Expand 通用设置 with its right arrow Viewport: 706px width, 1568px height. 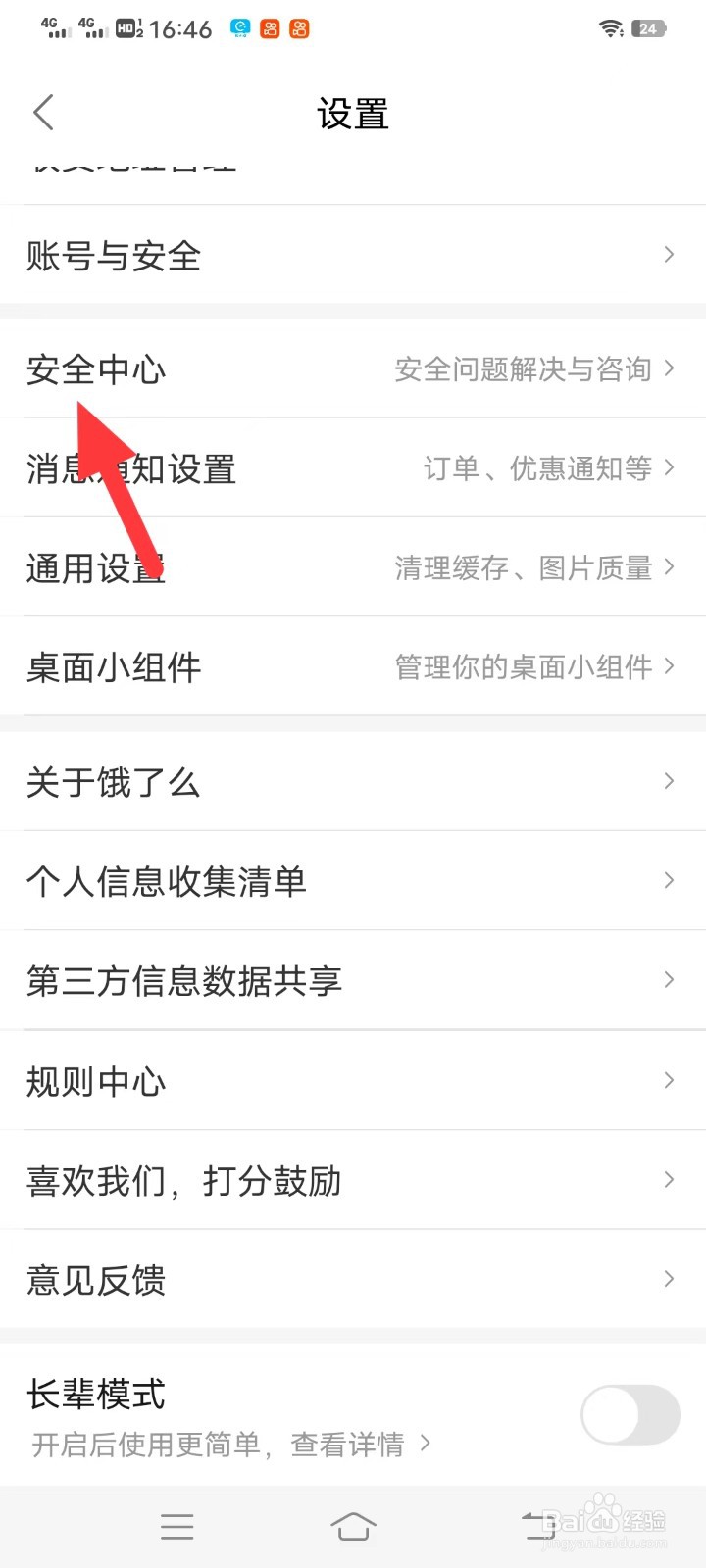pyautogui.click(x=669, y=567)
